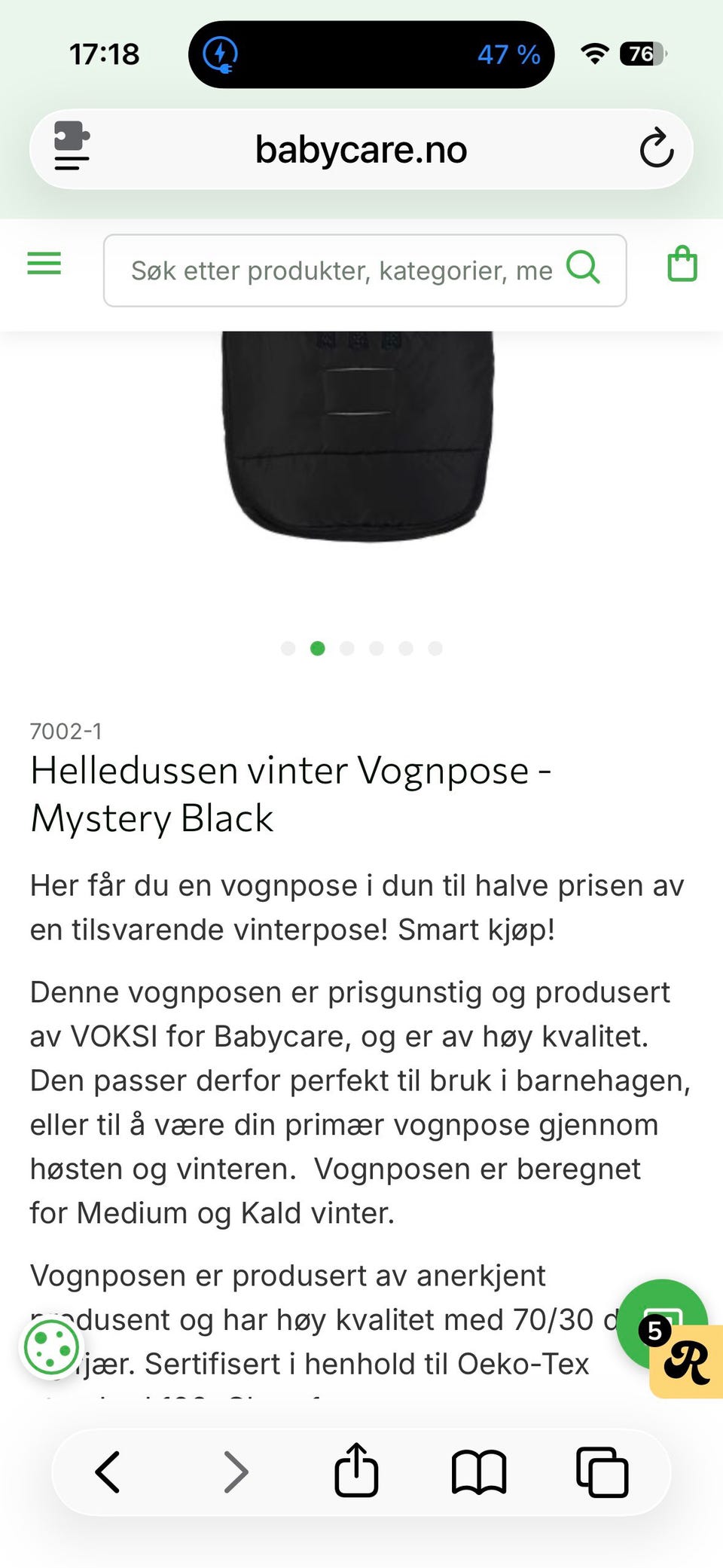Reload the babycare.no page
This screenshot has width=723, height=1568.
tap(656, 148)
